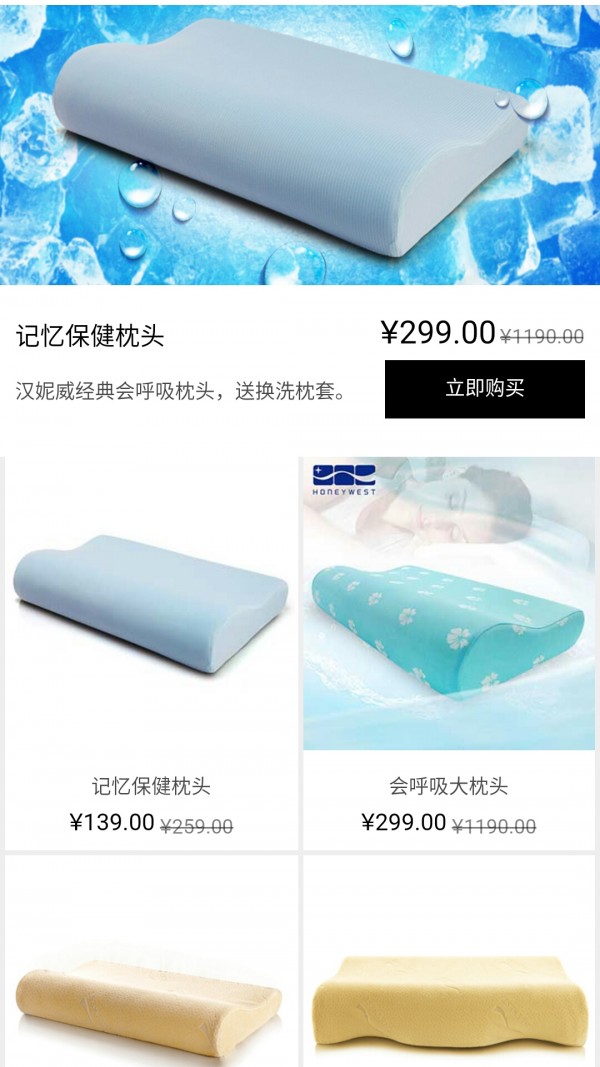Open the 会呼吸大枕头 product card

(448, 652)
